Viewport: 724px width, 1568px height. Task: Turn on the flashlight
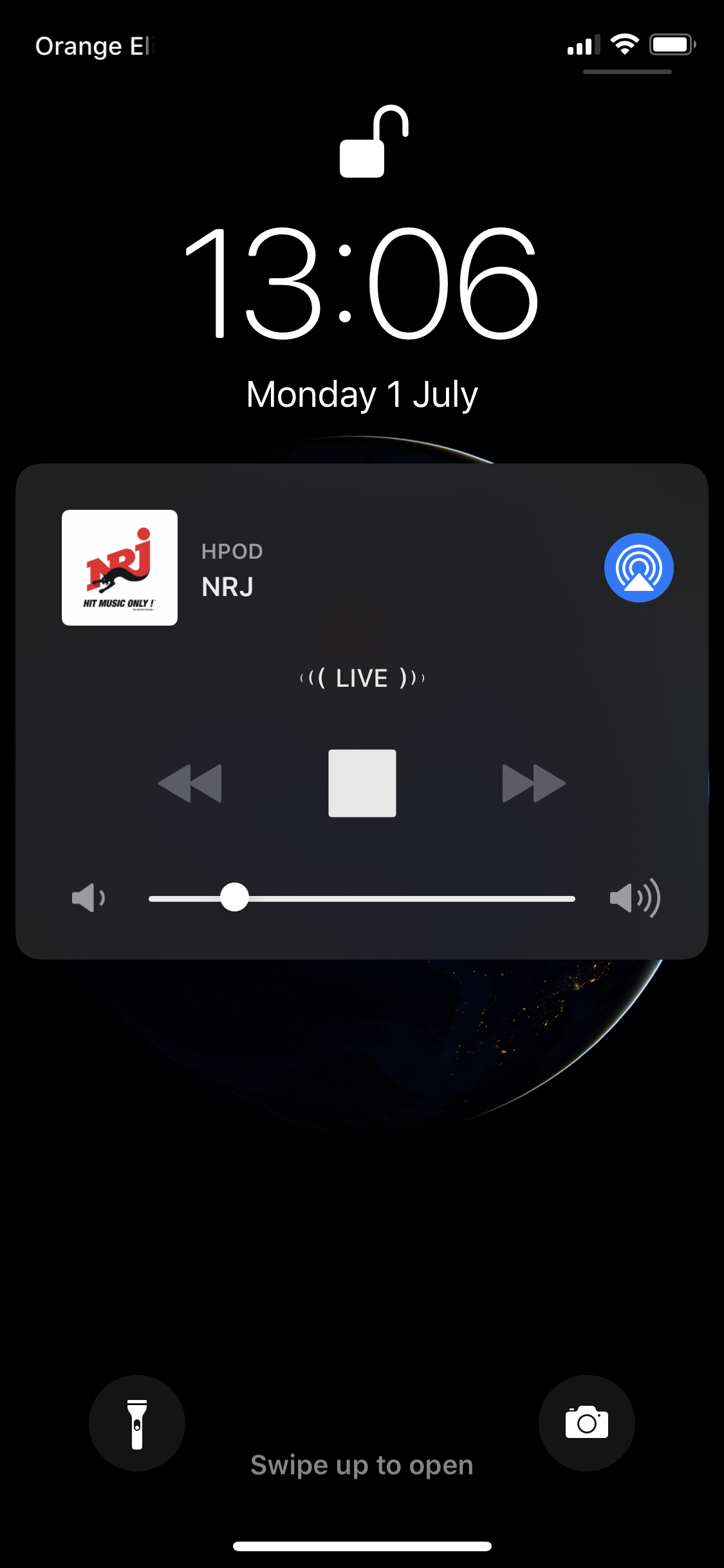click(137, 1423)
